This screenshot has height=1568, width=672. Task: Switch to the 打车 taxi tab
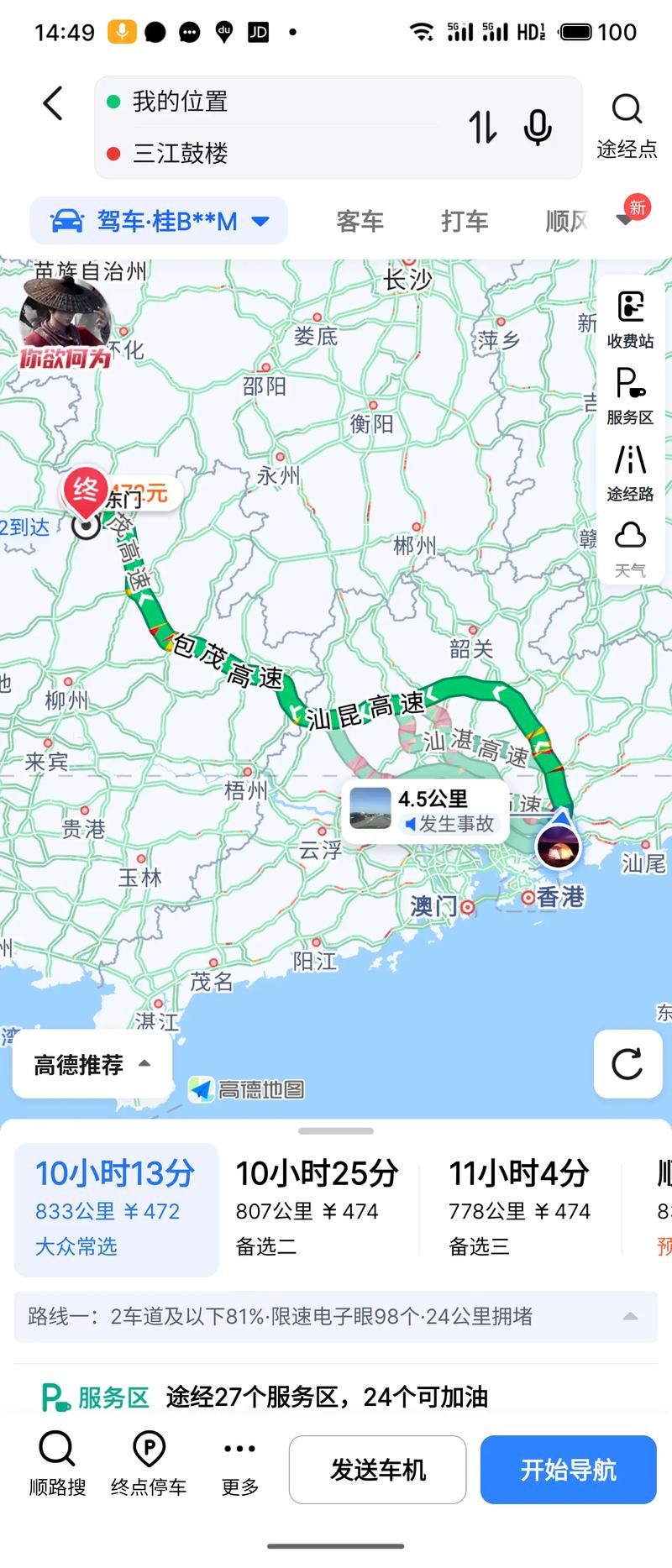[465, 220]
